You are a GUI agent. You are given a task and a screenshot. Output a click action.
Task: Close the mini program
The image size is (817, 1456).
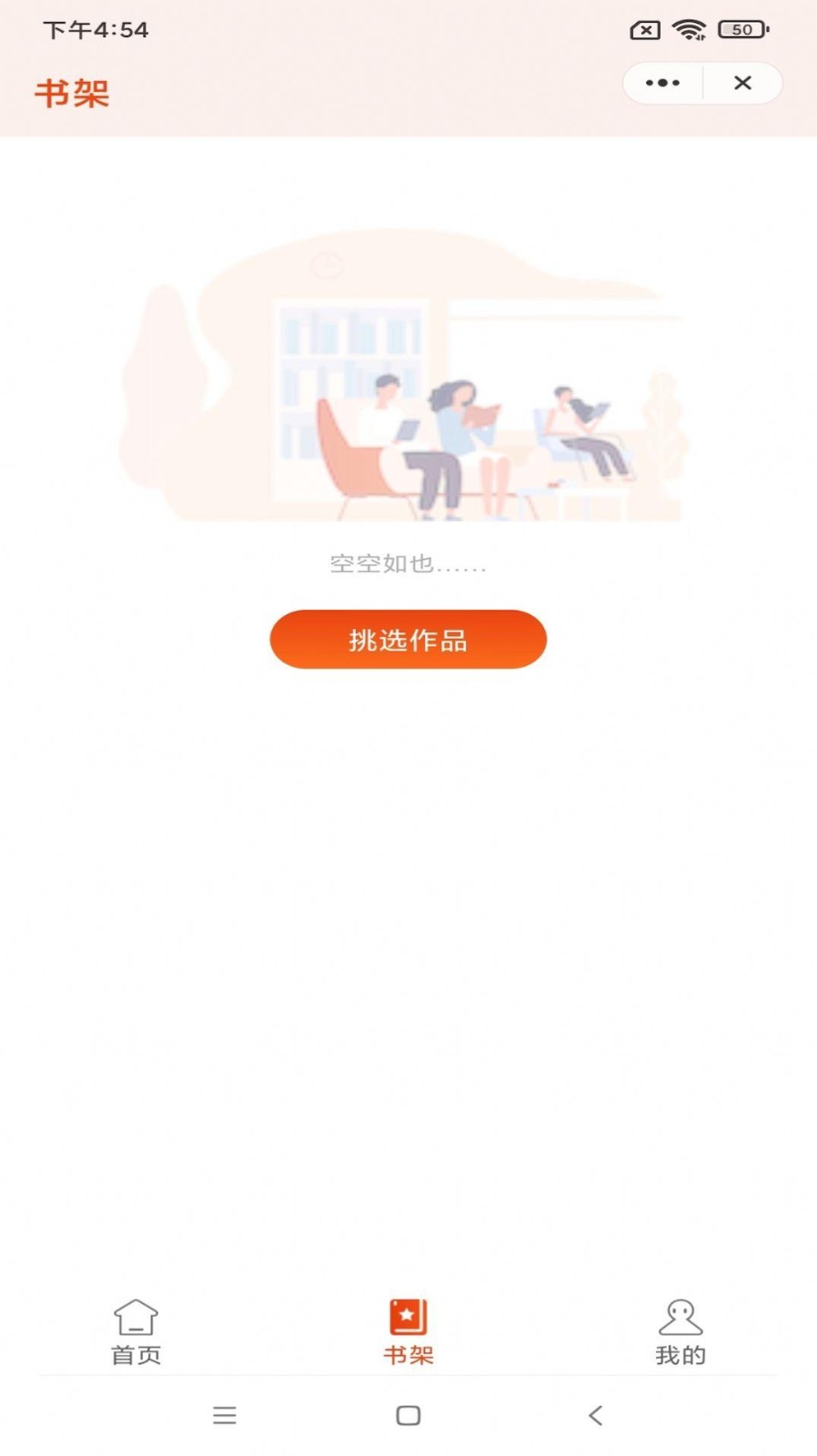(x=742, y=83)
